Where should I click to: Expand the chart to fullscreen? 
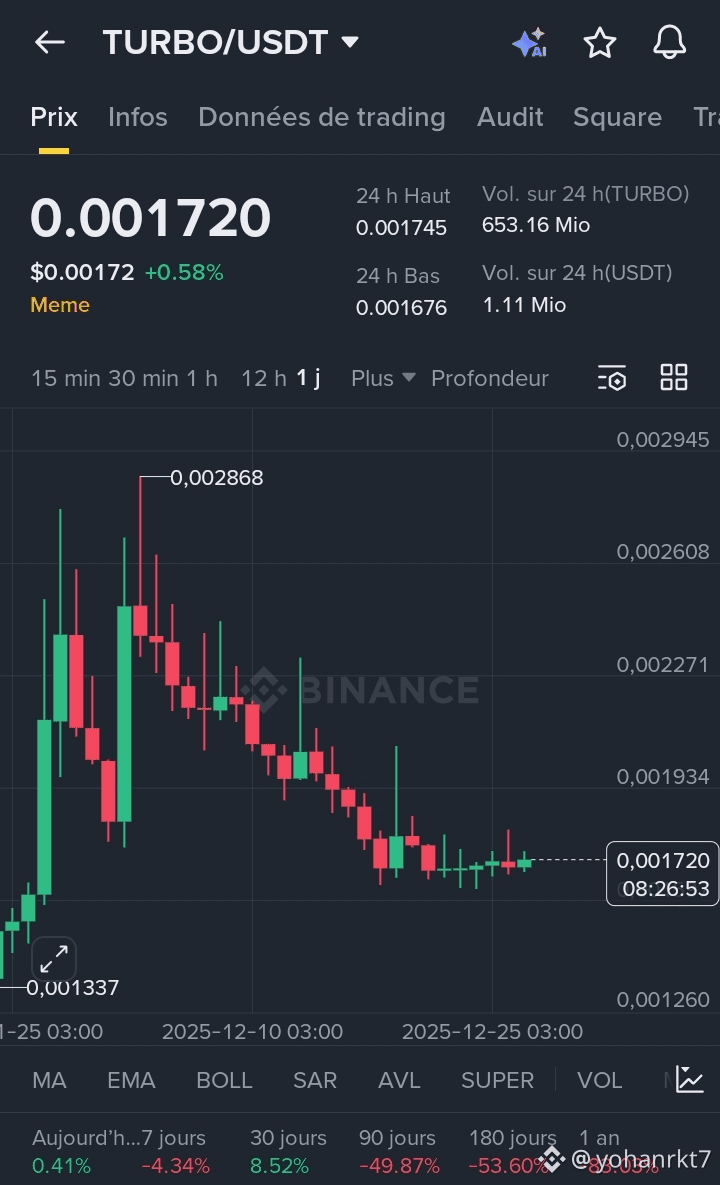pos(54,960)
